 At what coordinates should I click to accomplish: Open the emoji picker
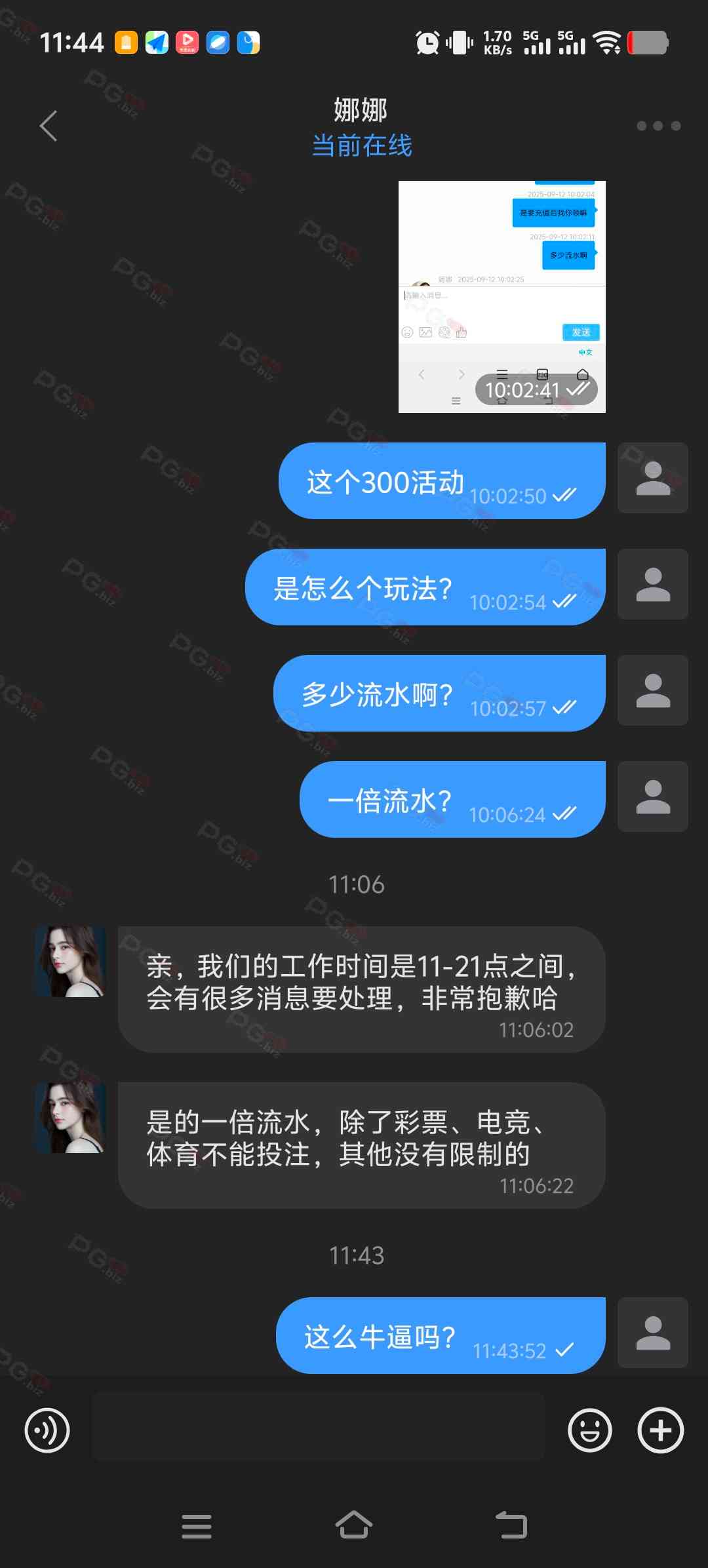pyautogui.click(x=589, y=1430)
